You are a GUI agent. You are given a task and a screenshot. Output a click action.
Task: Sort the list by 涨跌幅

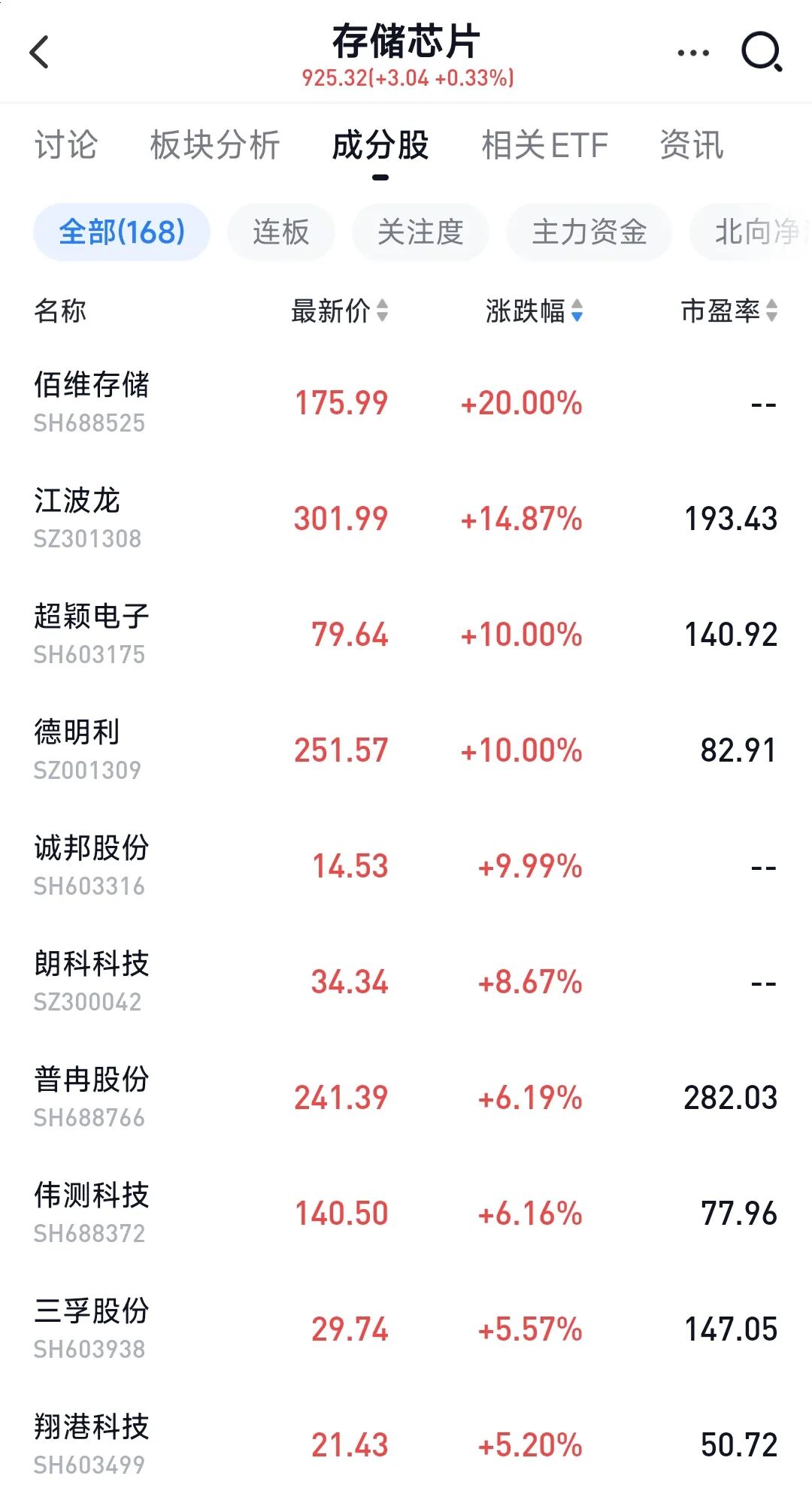(534, 311)
